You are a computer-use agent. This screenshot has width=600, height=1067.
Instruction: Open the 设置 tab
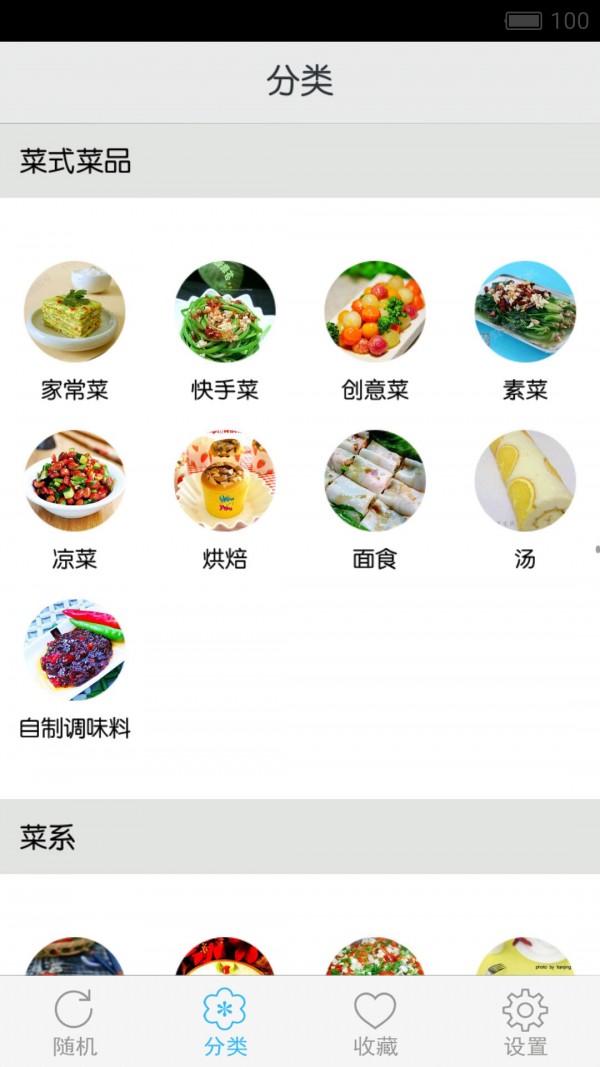[x=525, y=1022]
